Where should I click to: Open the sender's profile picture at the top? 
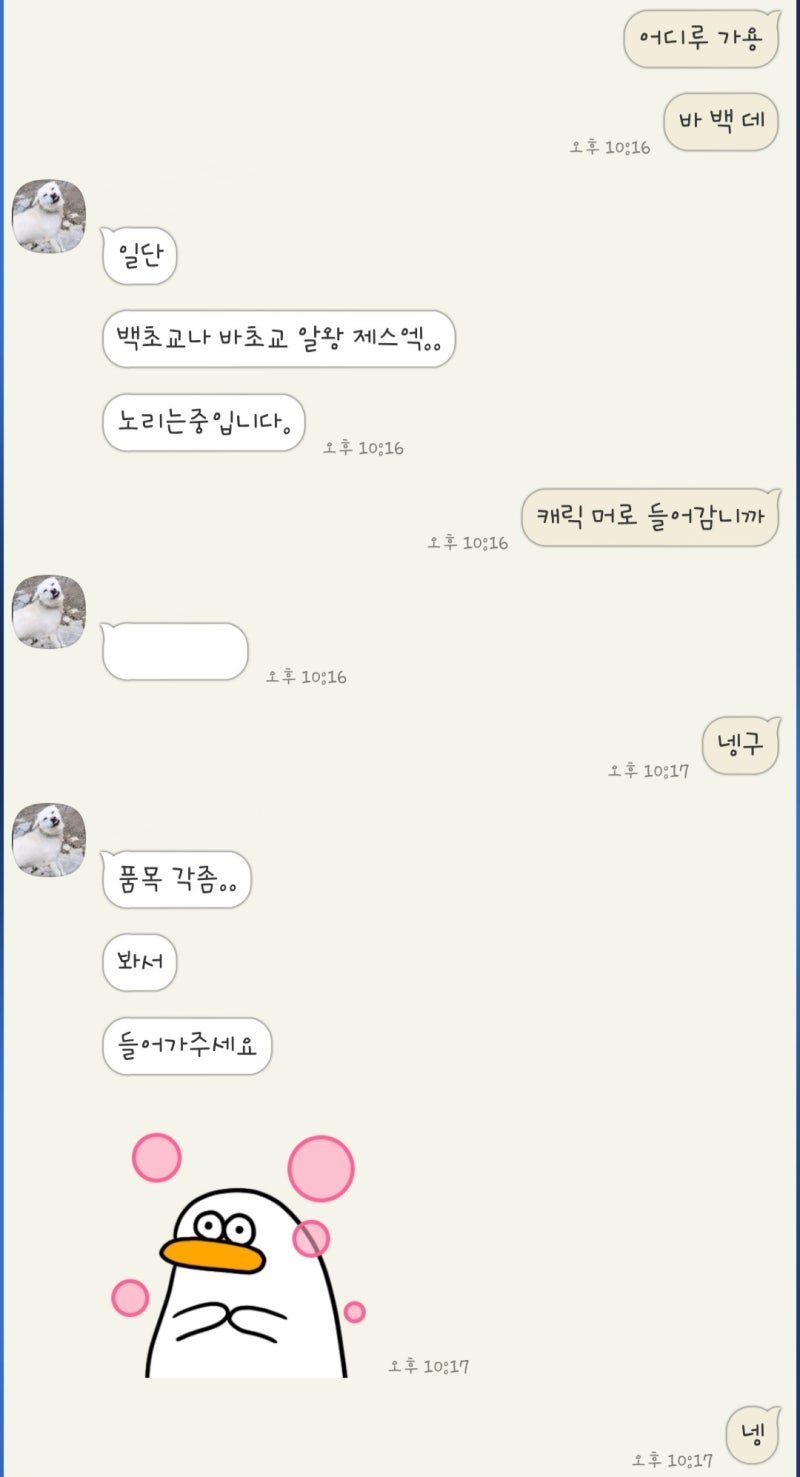[48, 215]
